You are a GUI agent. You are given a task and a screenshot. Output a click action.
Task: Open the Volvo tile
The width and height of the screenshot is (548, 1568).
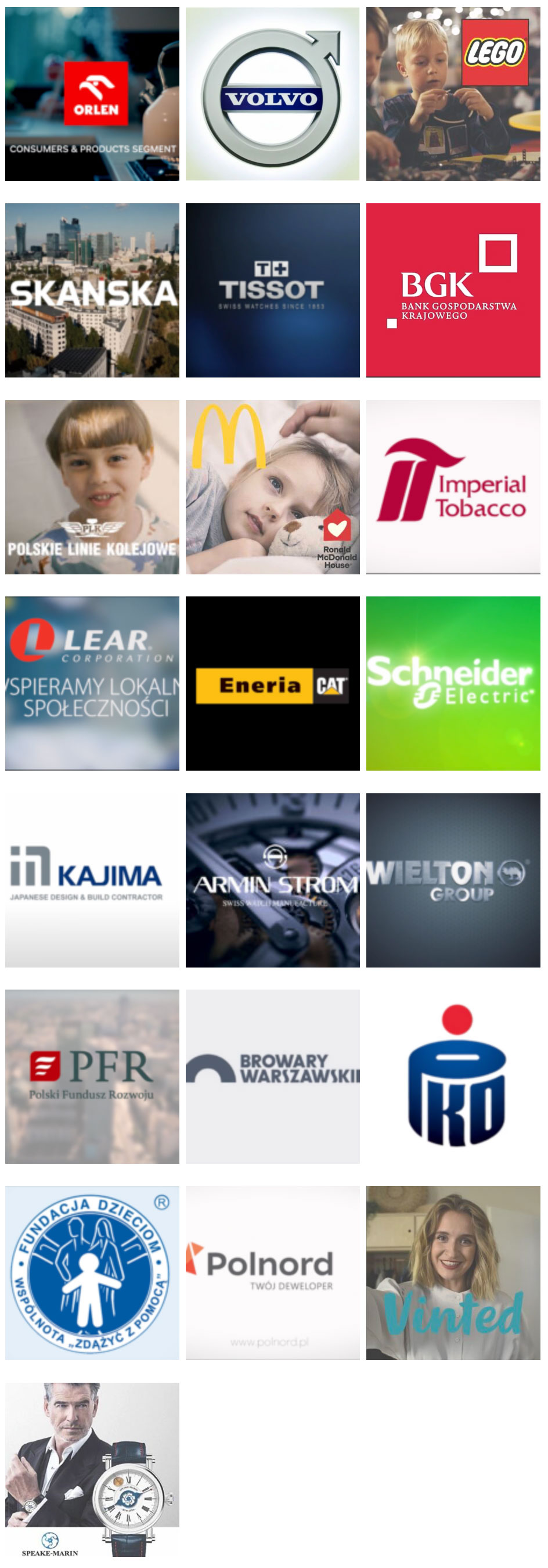point(272,94)
